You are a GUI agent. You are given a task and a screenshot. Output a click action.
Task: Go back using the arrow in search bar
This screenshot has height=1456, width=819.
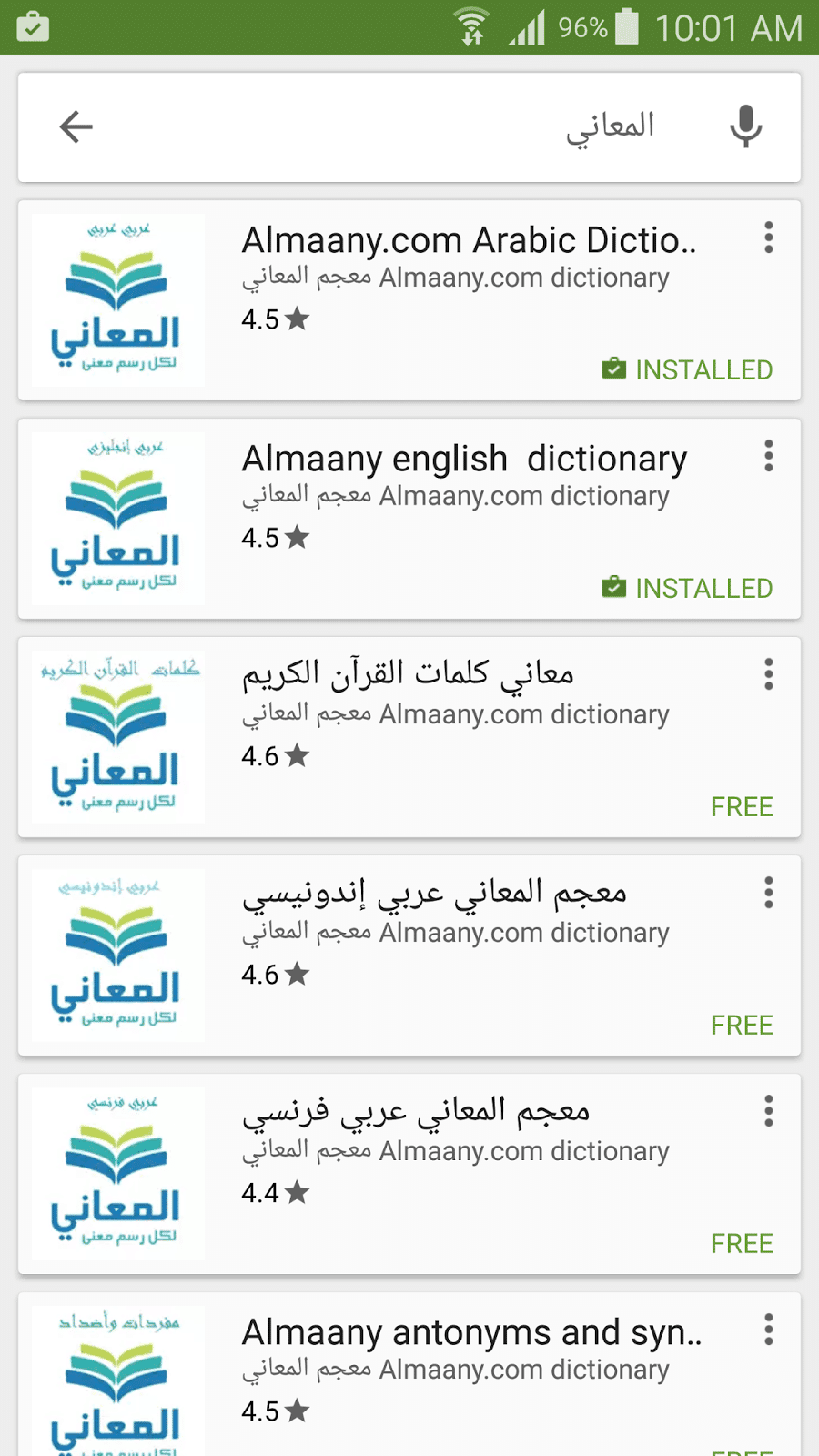pos(76,127)
